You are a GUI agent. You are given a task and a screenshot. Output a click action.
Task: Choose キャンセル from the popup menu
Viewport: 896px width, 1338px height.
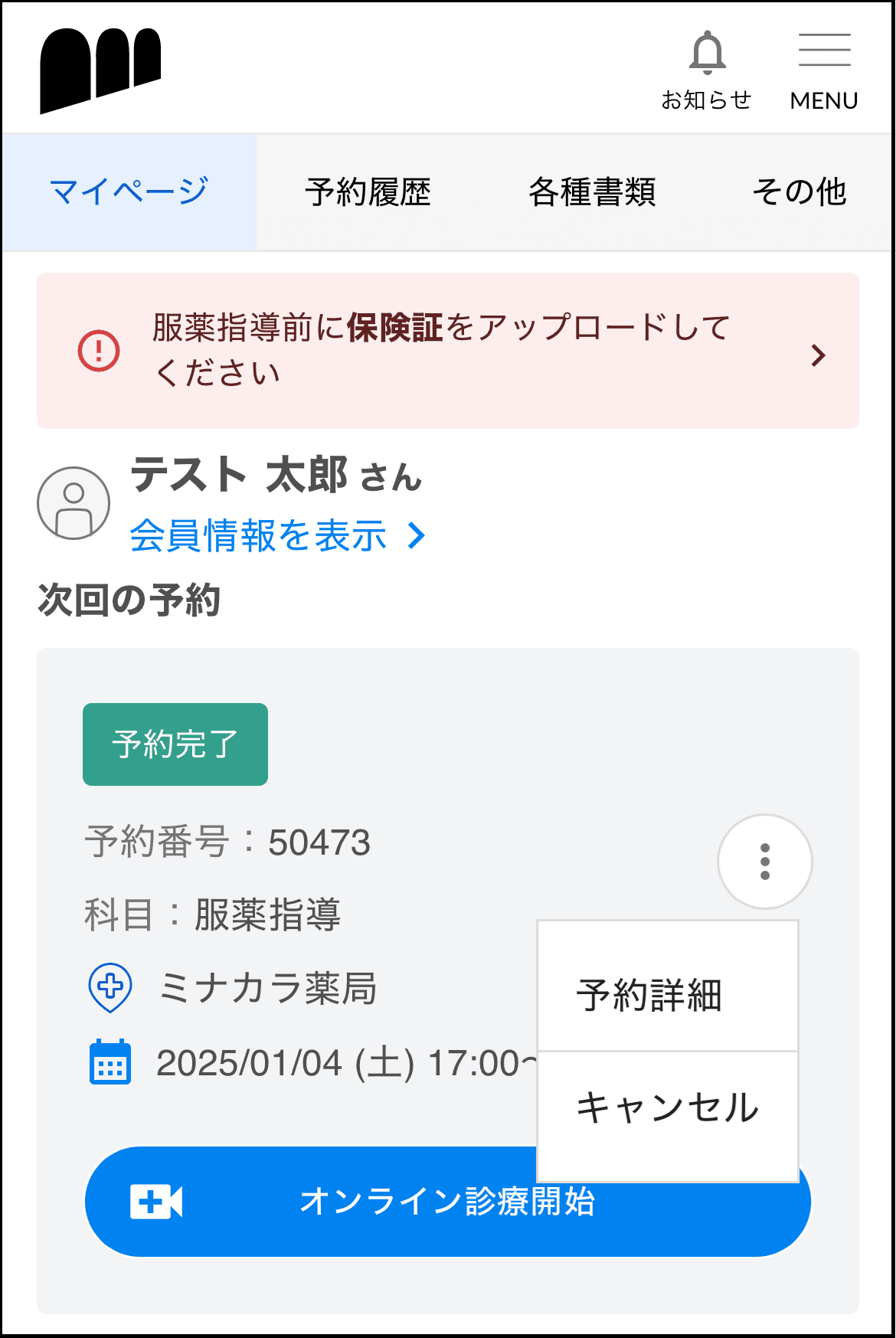667,1108
